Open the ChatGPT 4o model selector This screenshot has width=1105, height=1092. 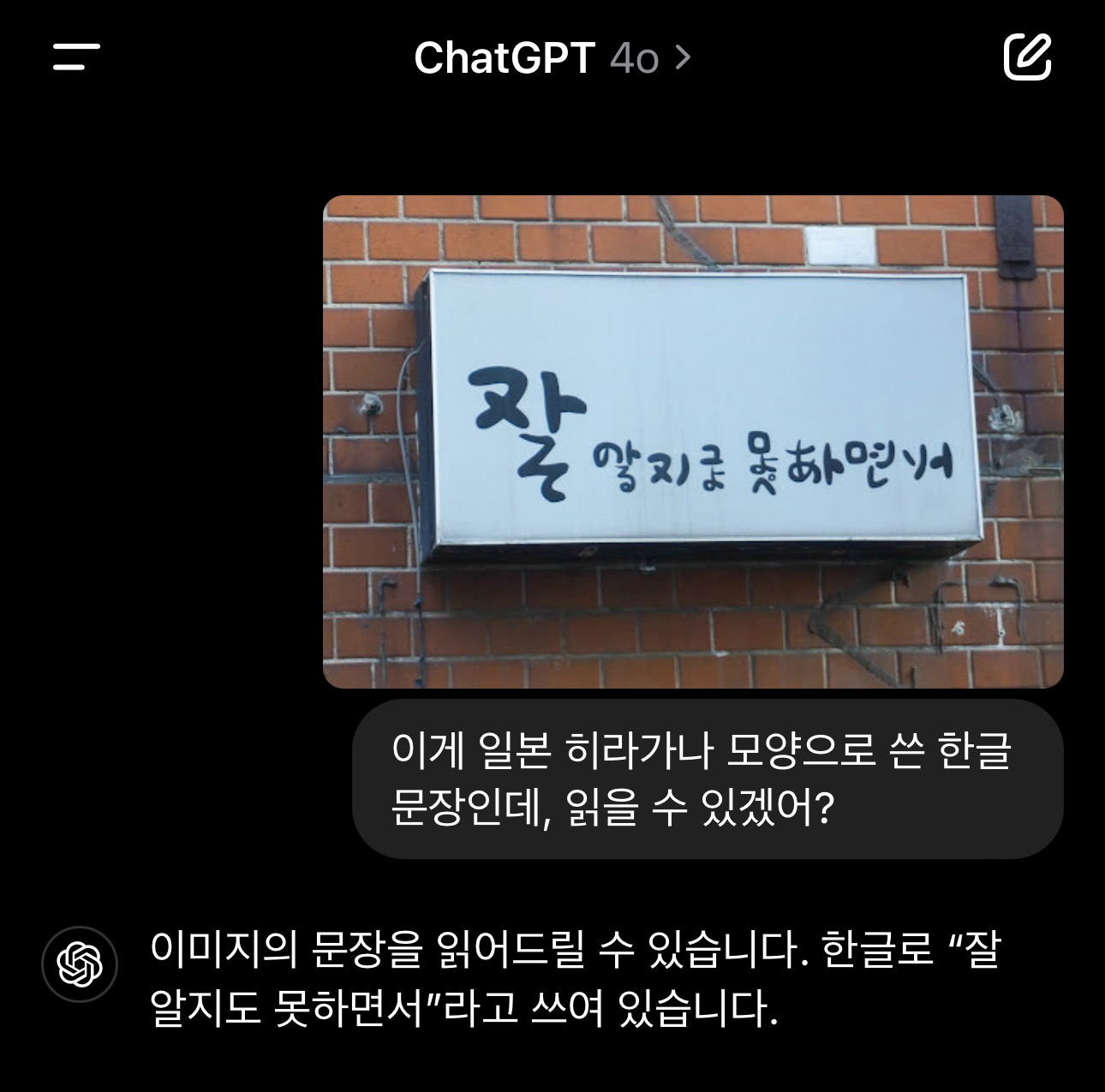[552, 58]
